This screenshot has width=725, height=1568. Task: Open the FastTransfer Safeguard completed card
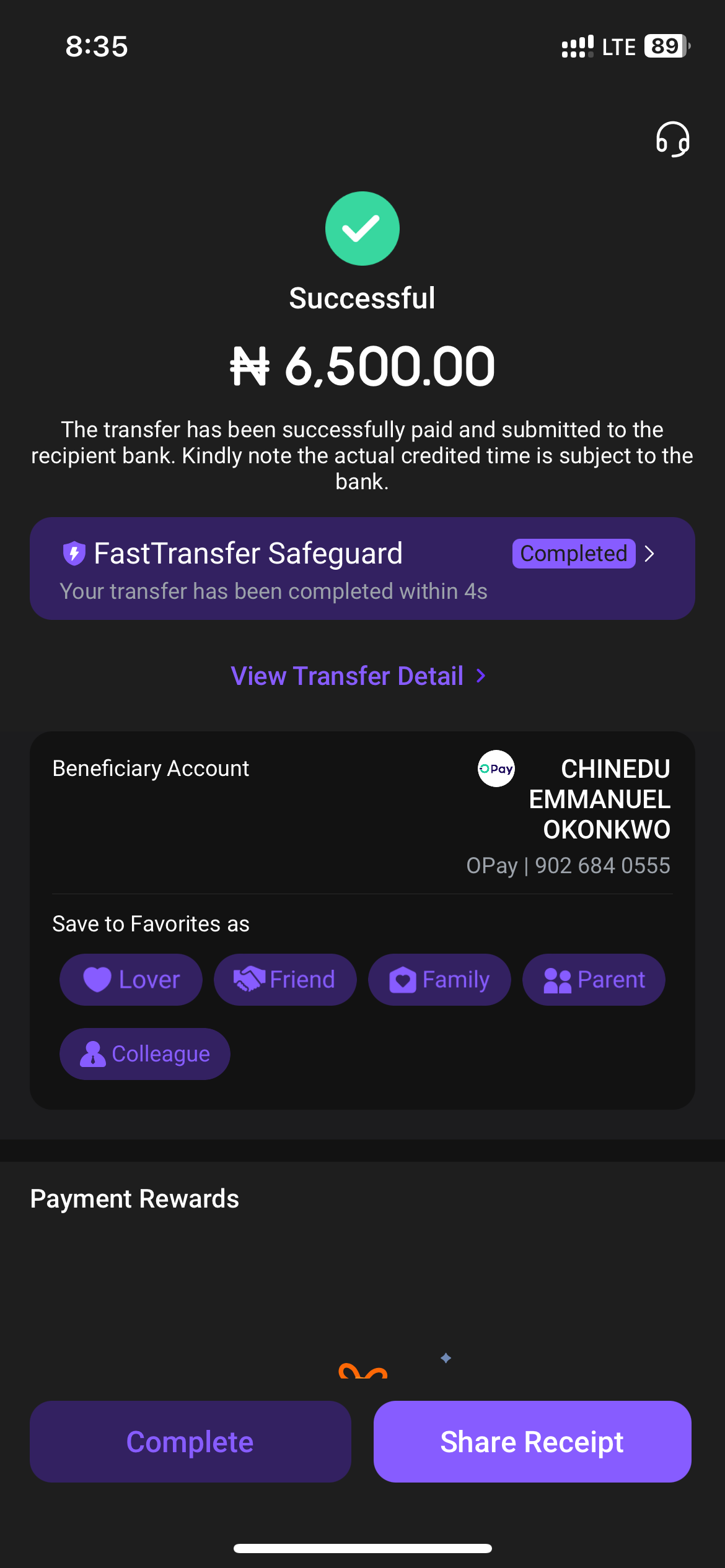tap(362, 568)
